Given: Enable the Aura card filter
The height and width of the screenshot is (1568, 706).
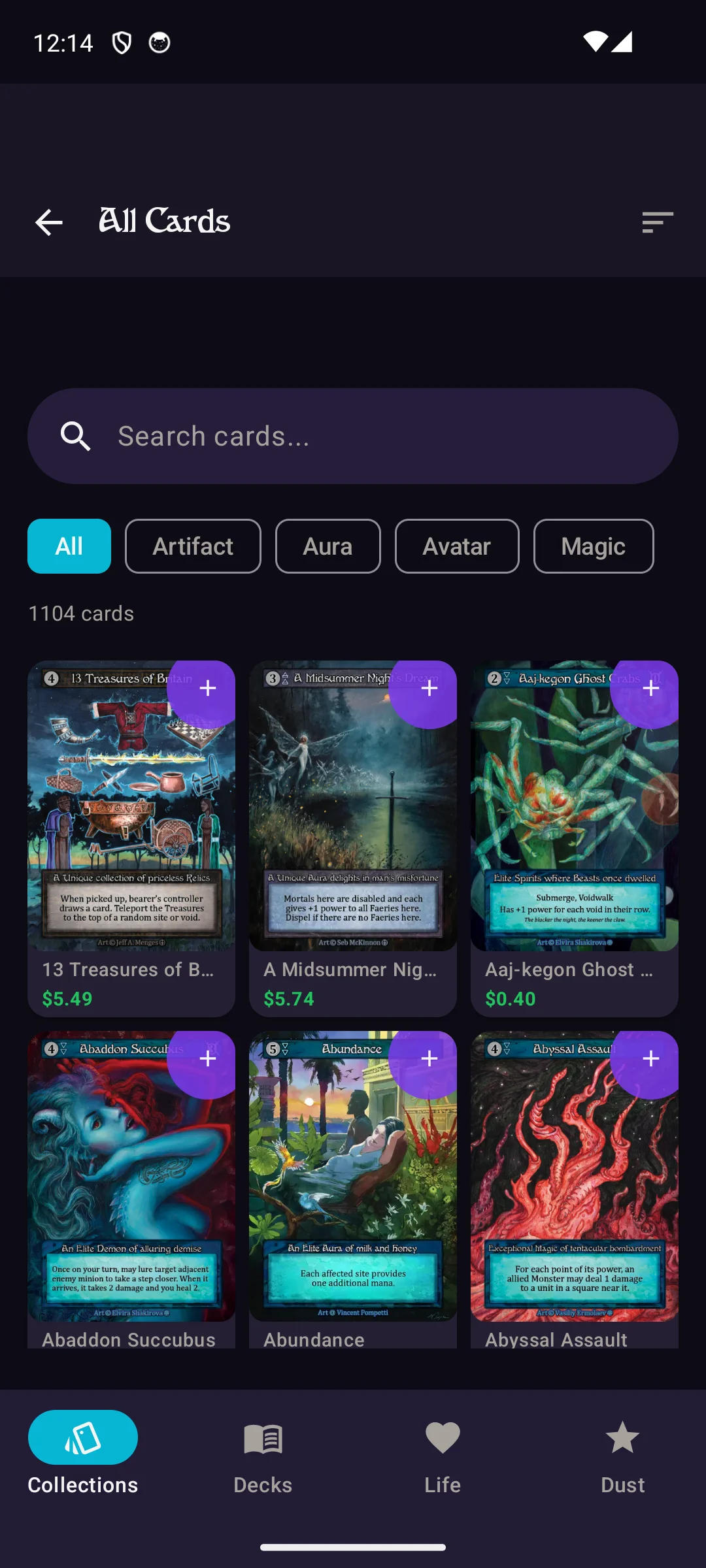Looking at the screenshot, I should click(328, 546).
